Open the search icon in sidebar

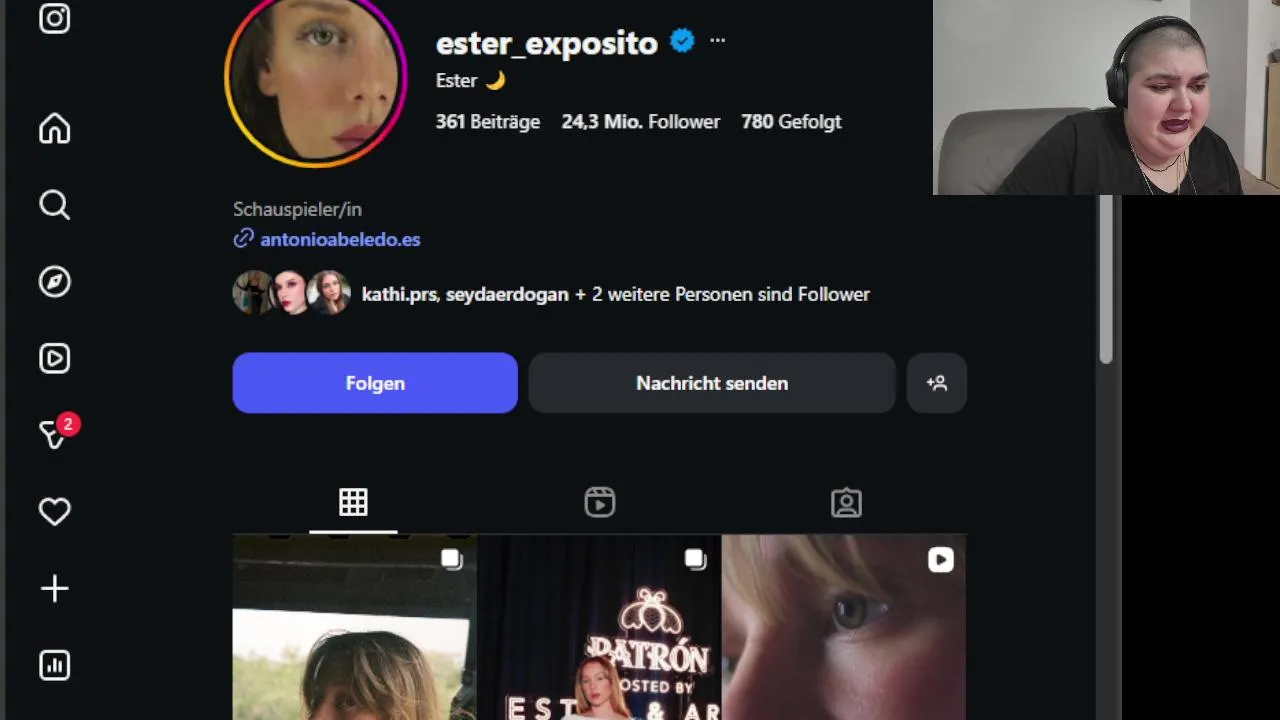pyautogui.click(x=54, y=205)
